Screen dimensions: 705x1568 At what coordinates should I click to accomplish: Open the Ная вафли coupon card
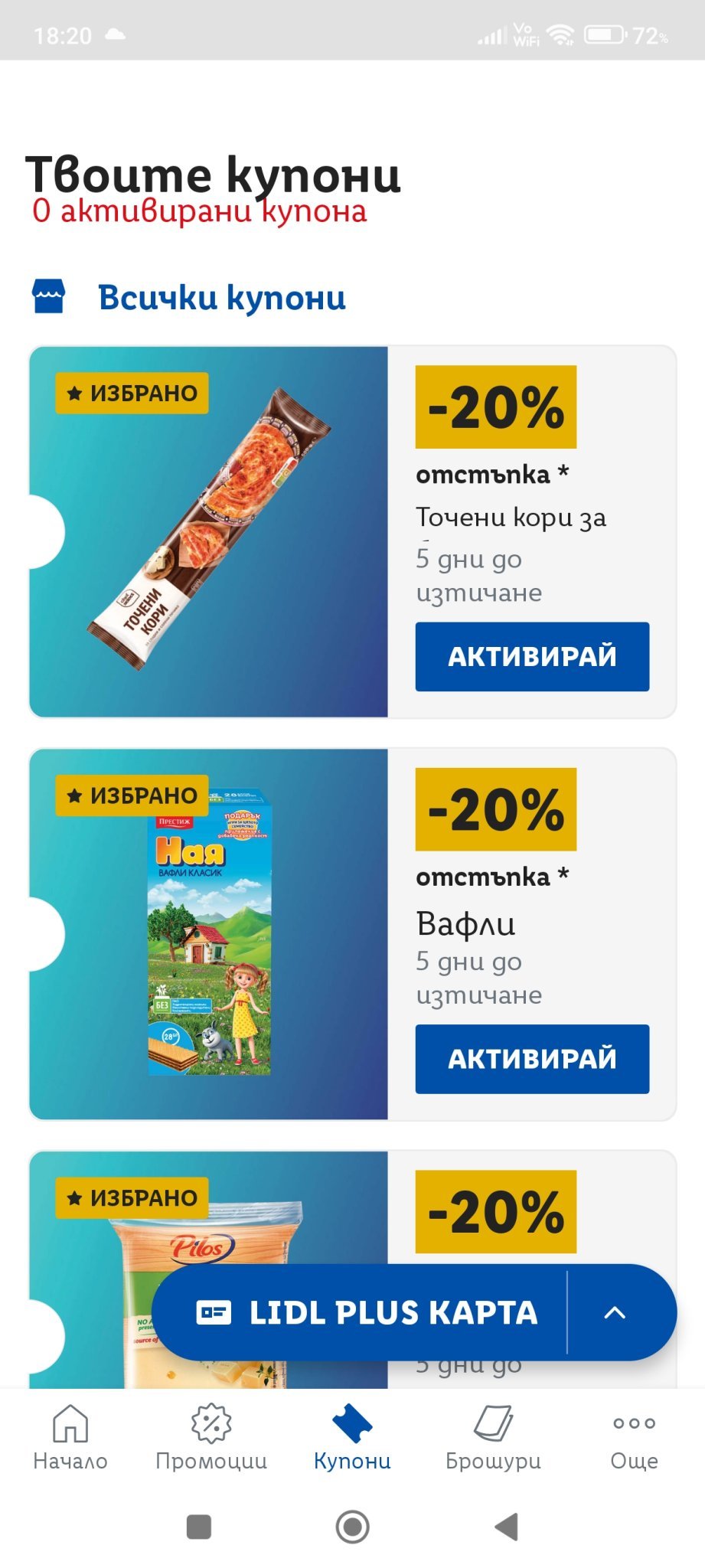click(208, 934)
